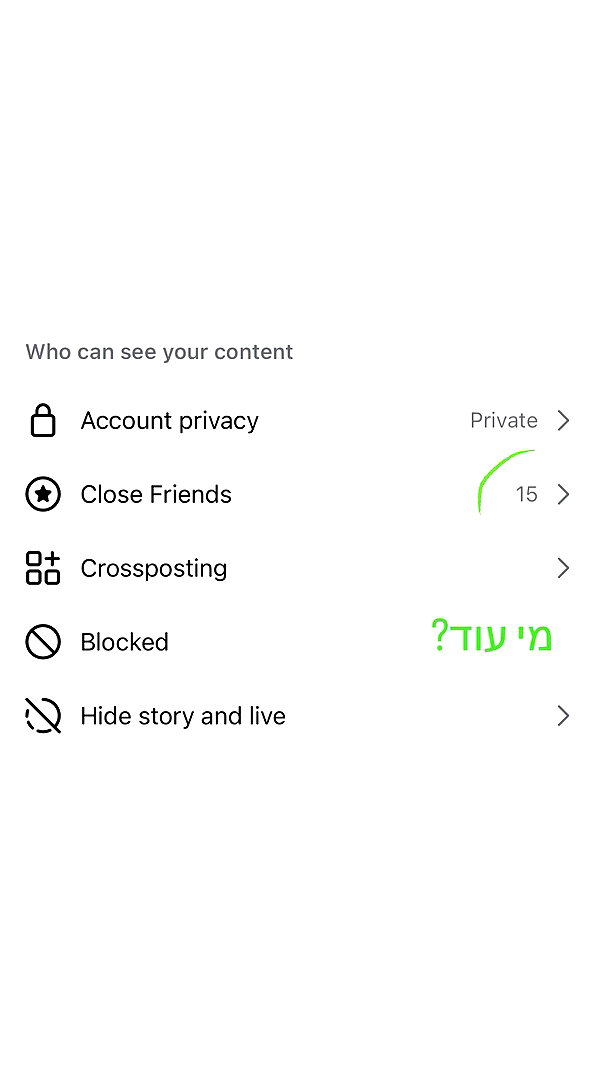The image size is (600, 1067).
Task: Open the Blocked accounts list
Action: tap(299, 642)
